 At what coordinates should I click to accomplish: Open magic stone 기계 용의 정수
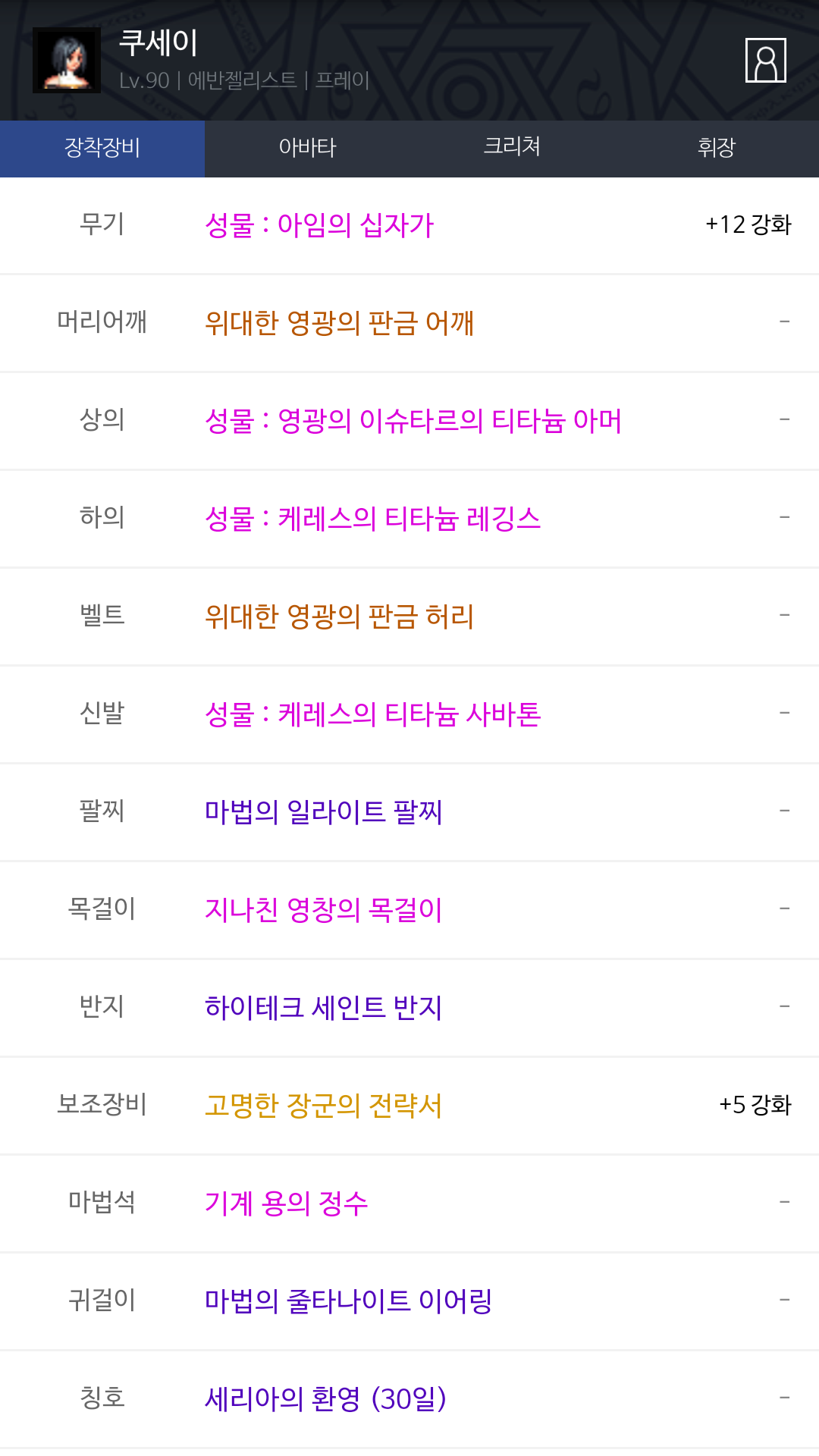[x=287, y=1203]
